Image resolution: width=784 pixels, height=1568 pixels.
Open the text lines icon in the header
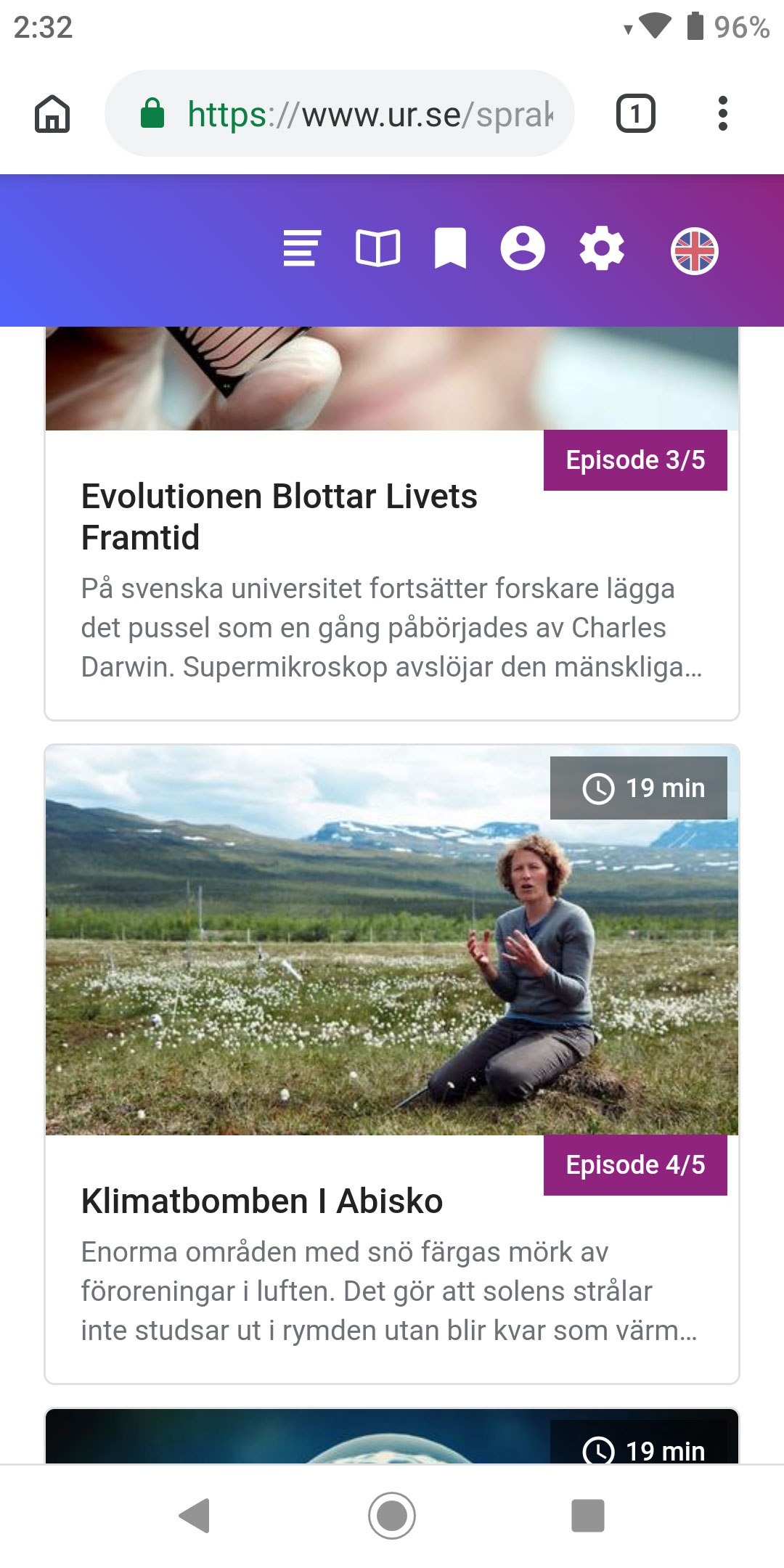(301, 249)
